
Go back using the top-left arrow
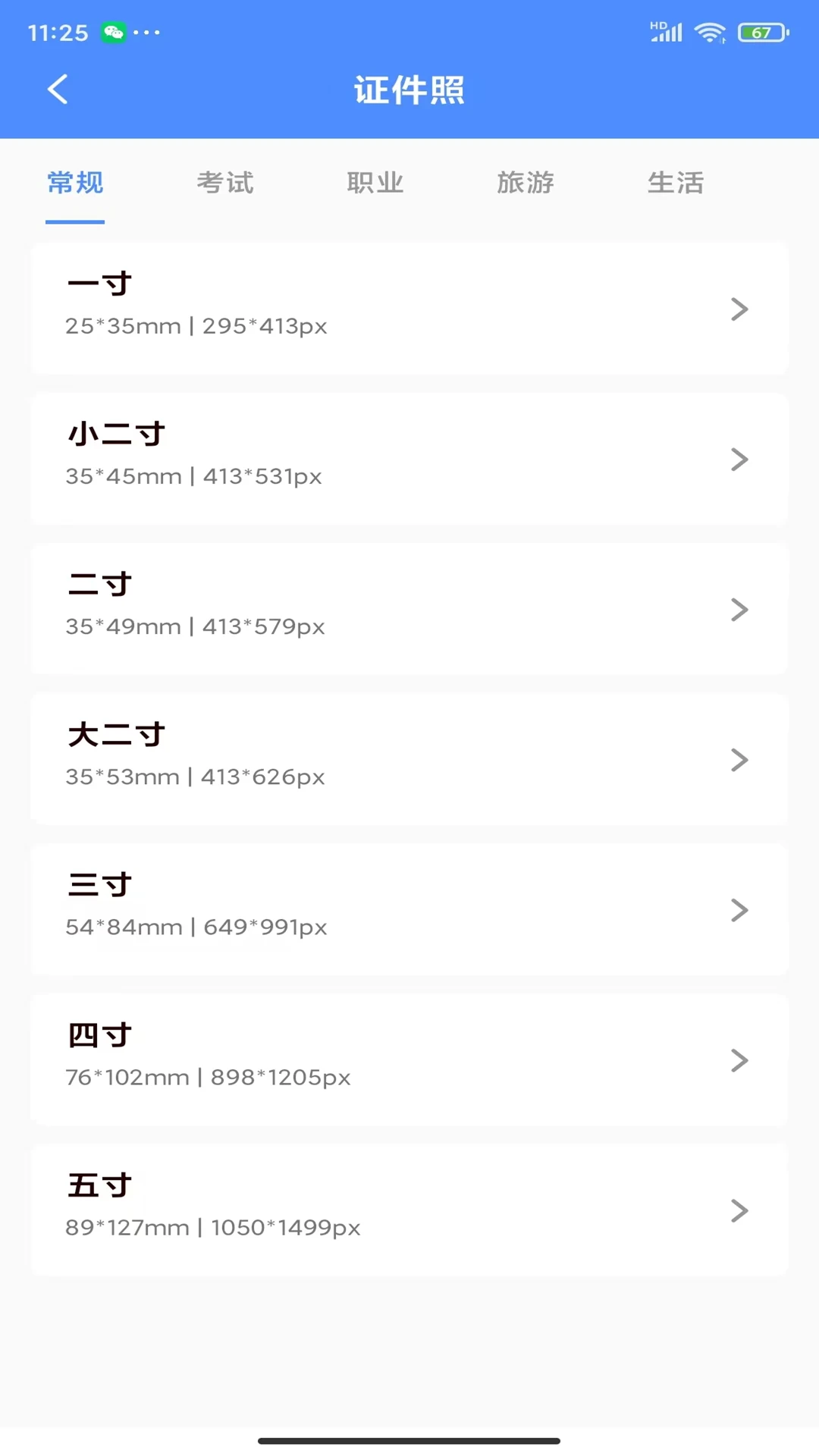coord(58,89)
